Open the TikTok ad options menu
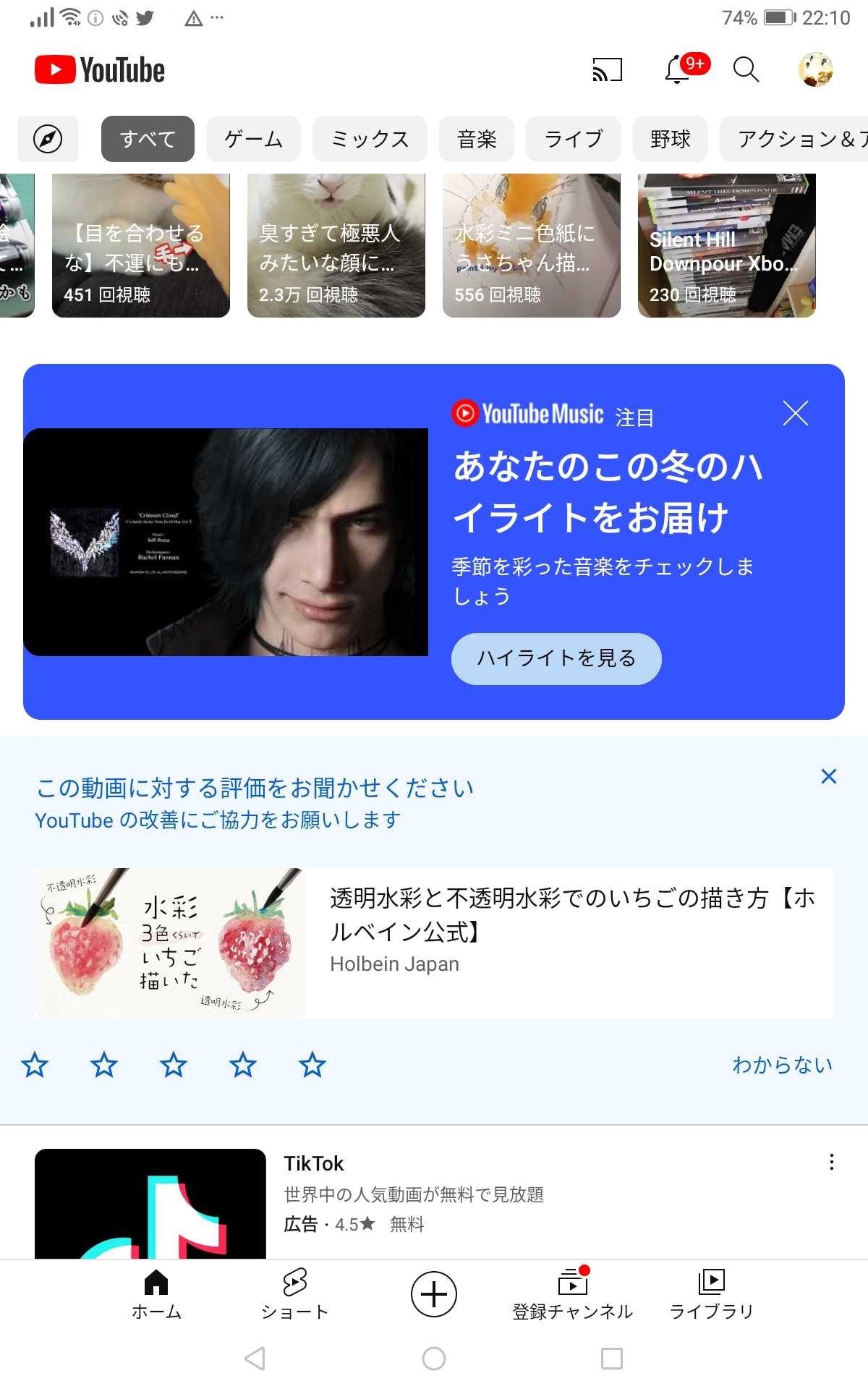This screenshot has height=1389, width=868. (832, 1163)
